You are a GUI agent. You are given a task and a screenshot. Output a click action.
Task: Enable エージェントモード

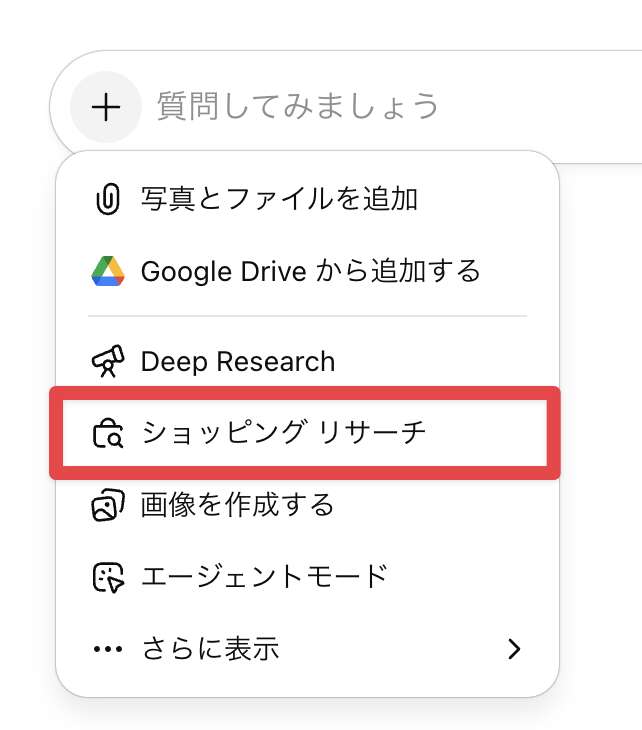tap(263, 577)
